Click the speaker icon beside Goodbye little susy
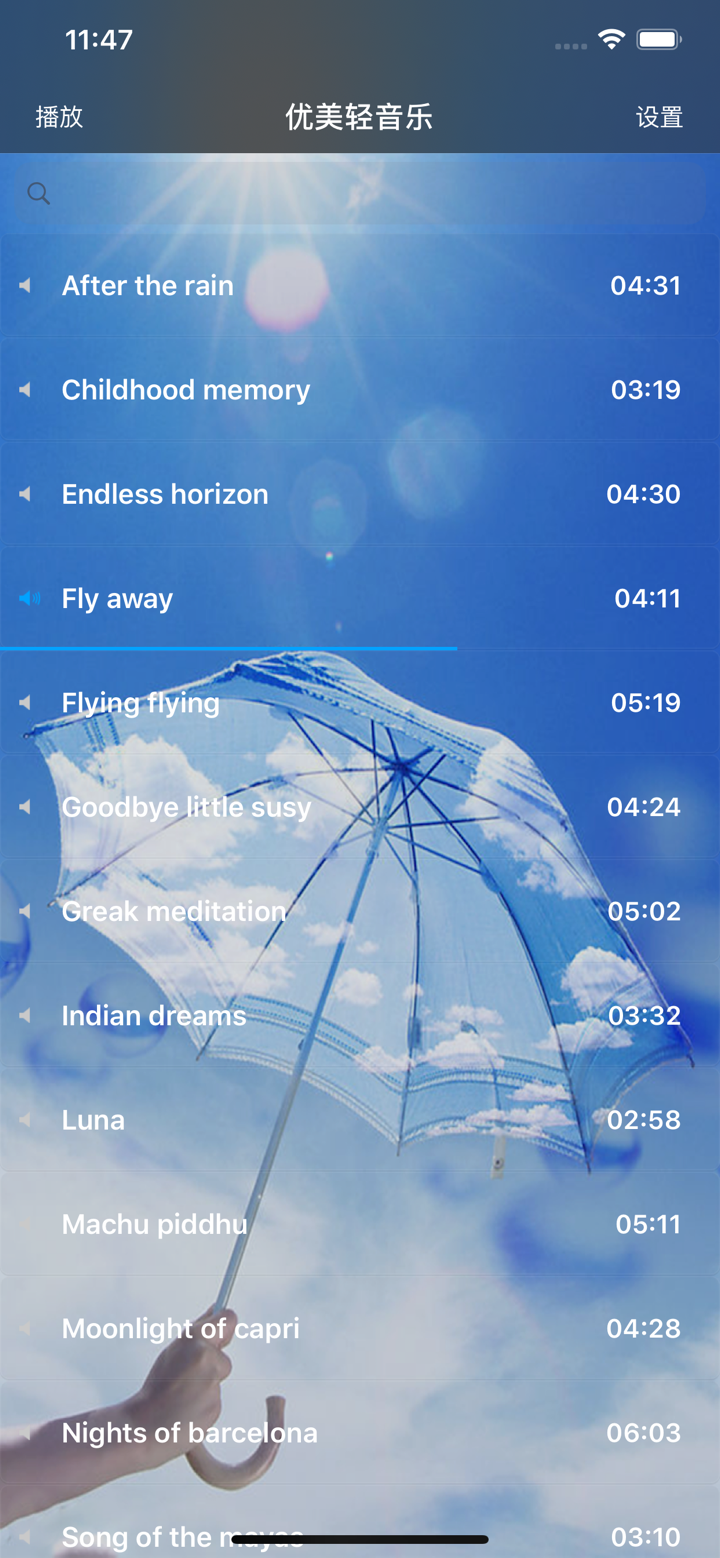The height and width of the screenshot is (1558, 720). 25,806
